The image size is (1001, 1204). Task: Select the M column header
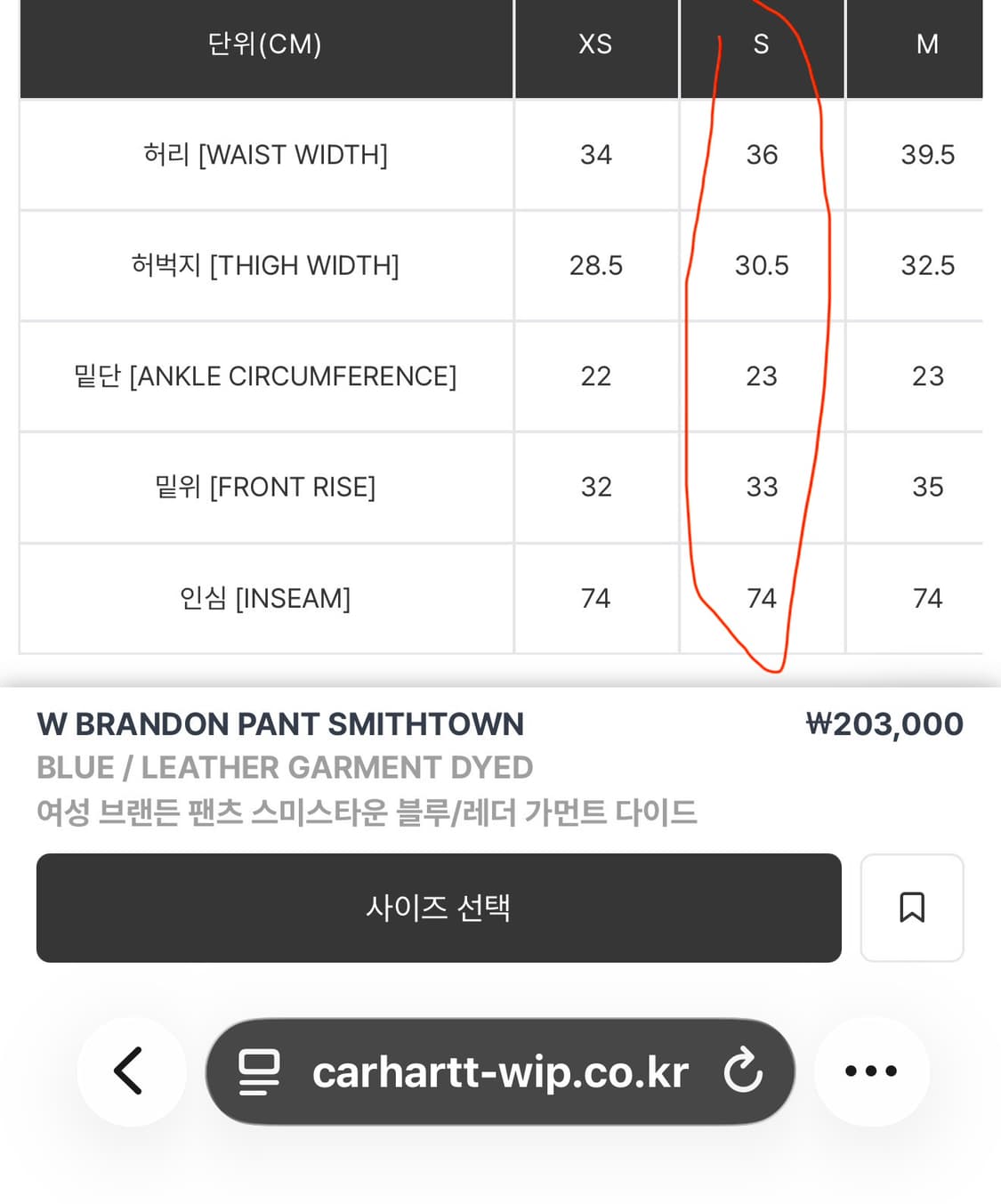[x=927, y=44]
